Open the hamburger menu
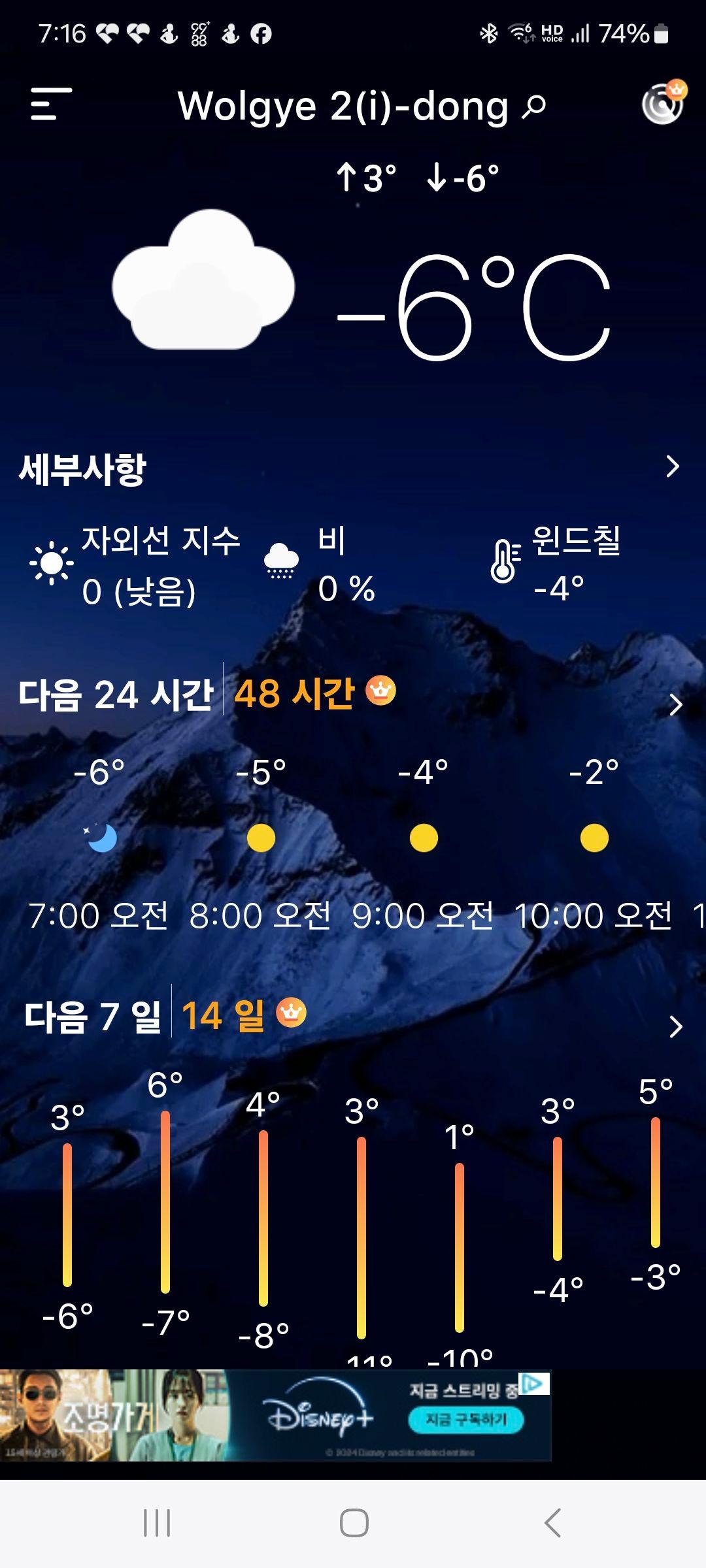 click(x=51, y=105)
